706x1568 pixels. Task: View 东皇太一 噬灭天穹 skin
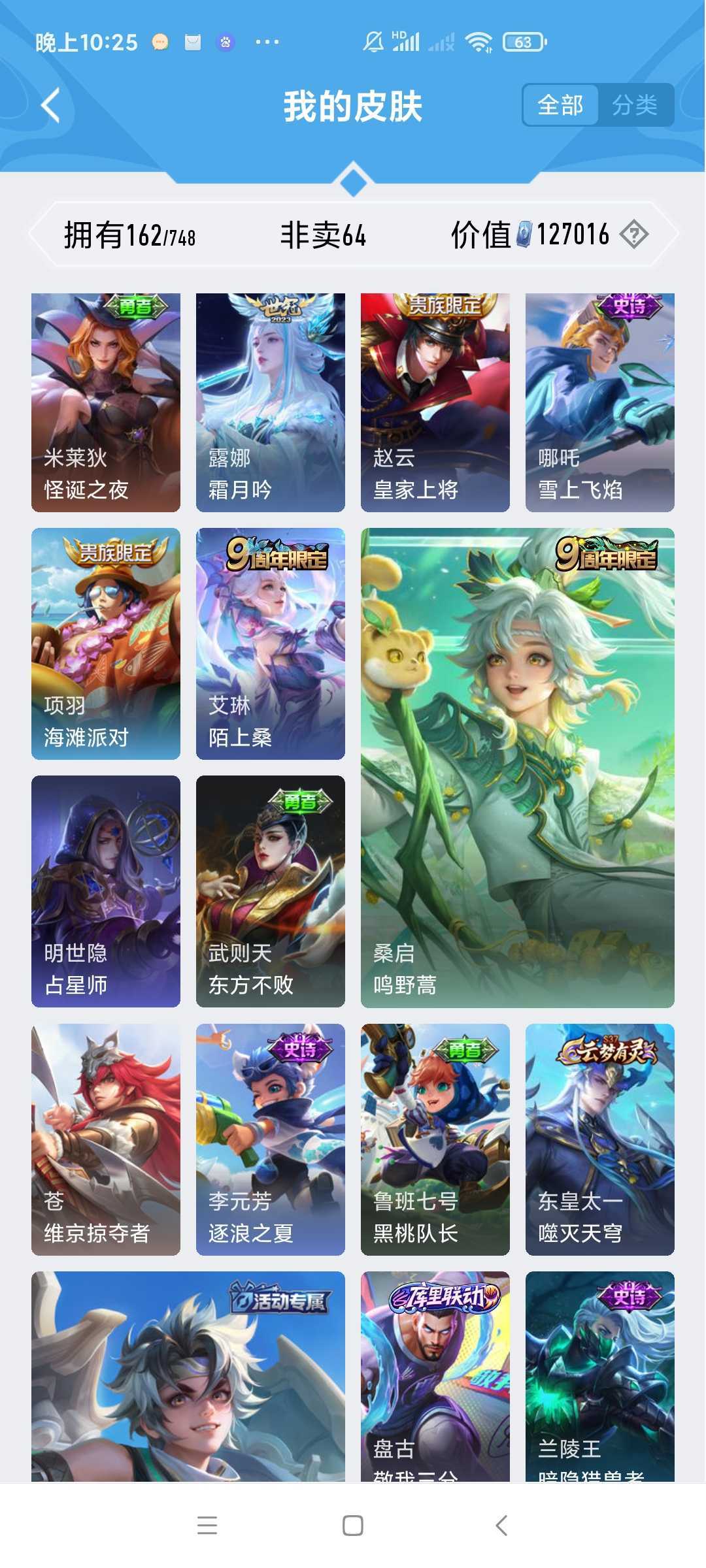[600, 1139]
